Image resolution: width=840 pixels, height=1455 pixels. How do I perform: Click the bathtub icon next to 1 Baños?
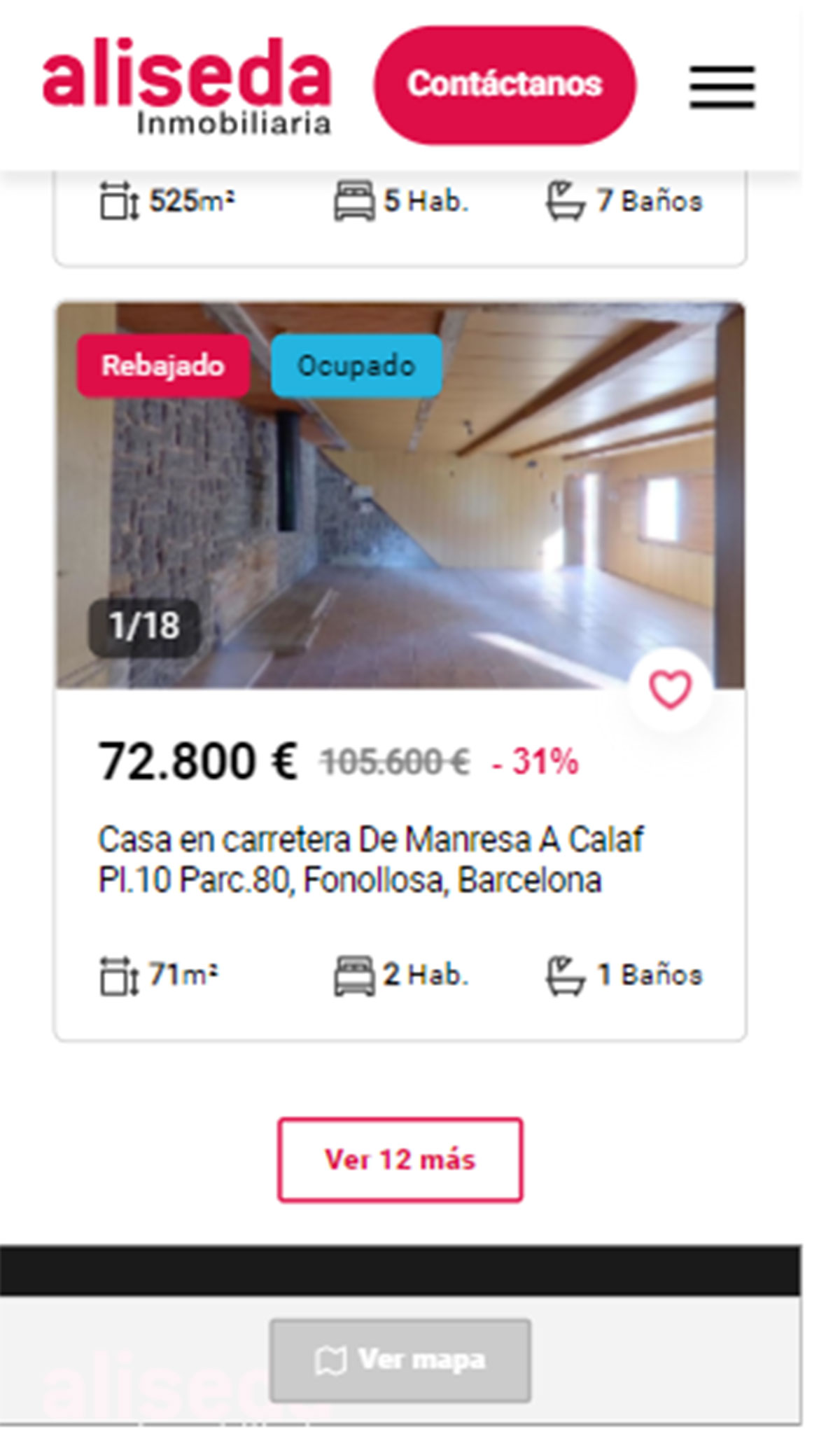(564, 973)
